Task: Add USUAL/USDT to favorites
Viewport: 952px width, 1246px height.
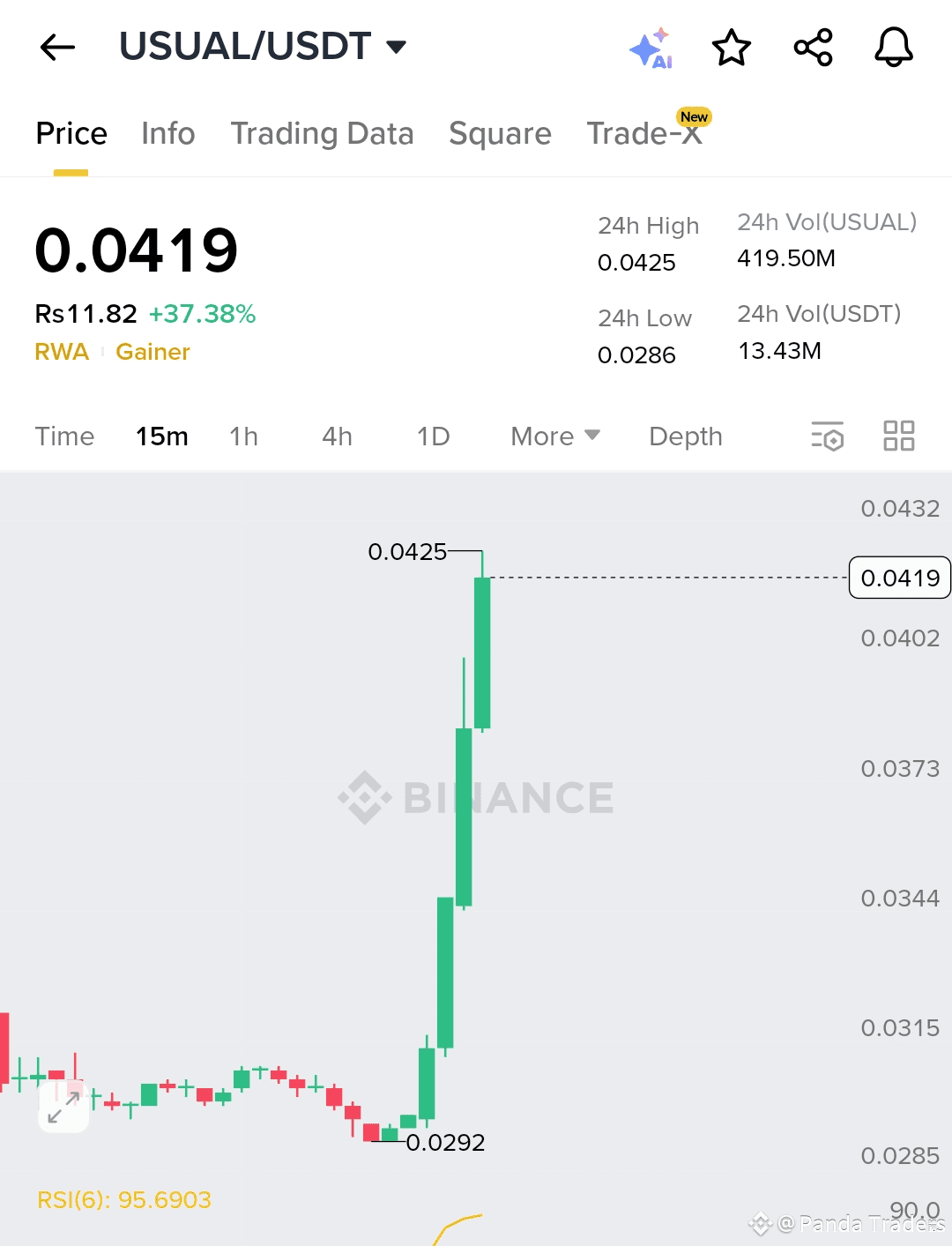Action: (x=732, y=48)
